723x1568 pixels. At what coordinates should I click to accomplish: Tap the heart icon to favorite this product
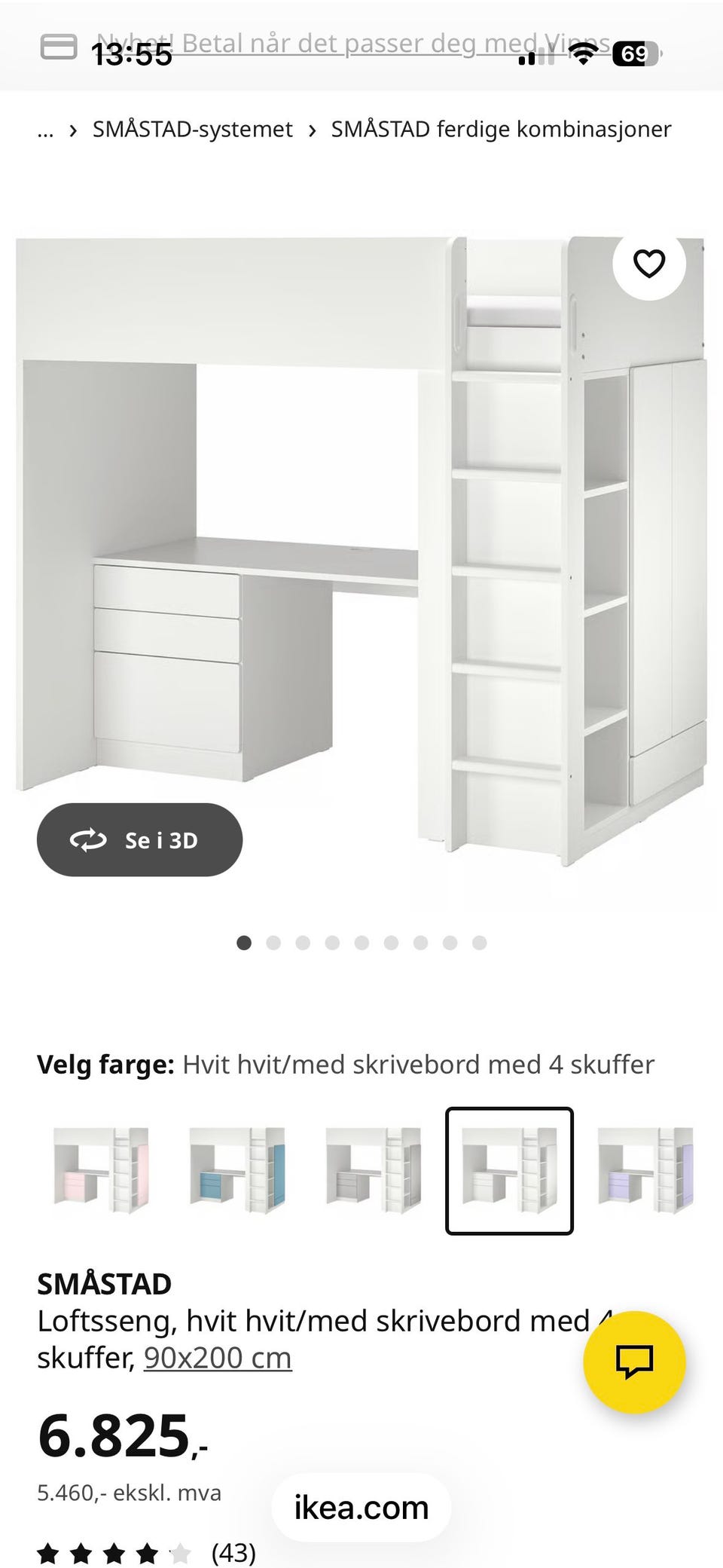coord(649,264)
